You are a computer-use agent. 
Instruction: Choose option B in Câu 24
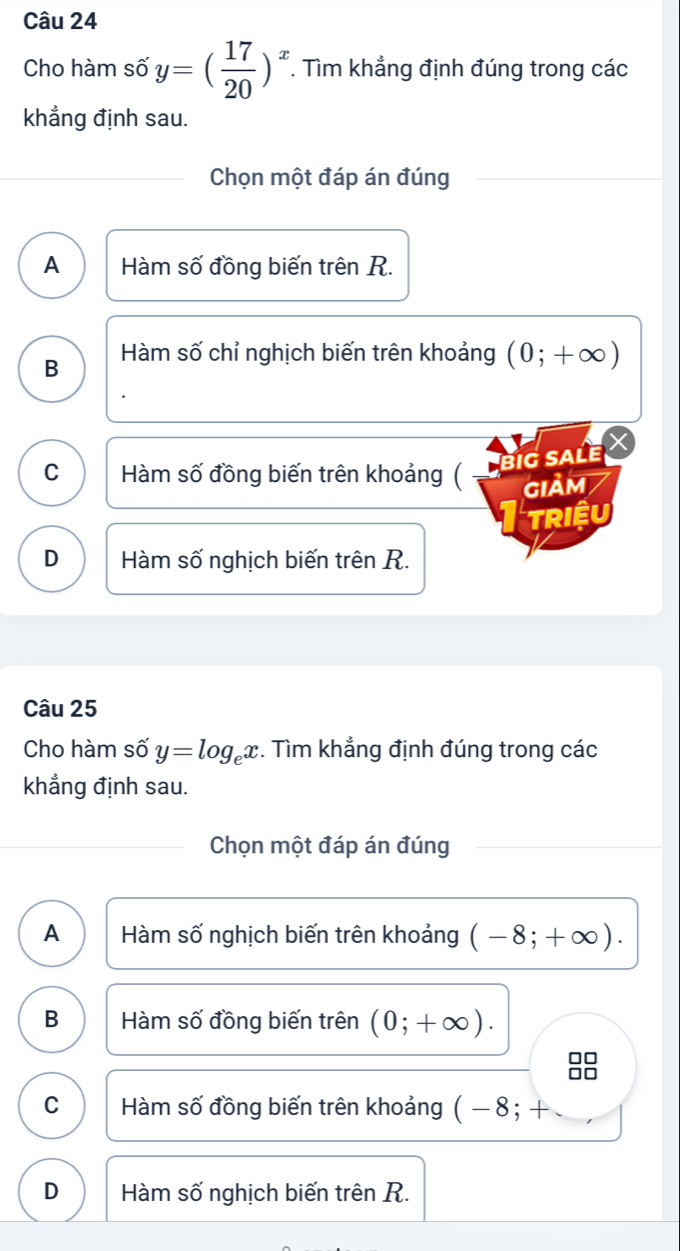[x=51, y=368]
